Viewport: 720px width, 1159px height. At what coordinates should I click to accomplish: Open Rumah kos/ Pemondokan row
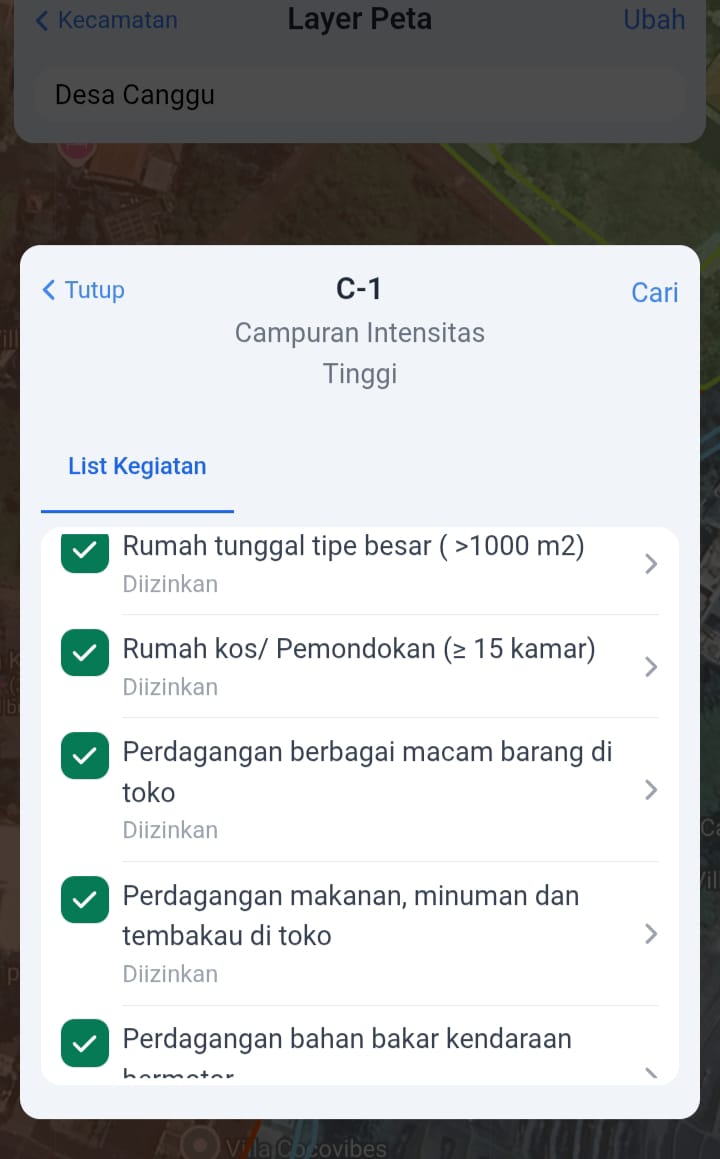coord(360,665)
